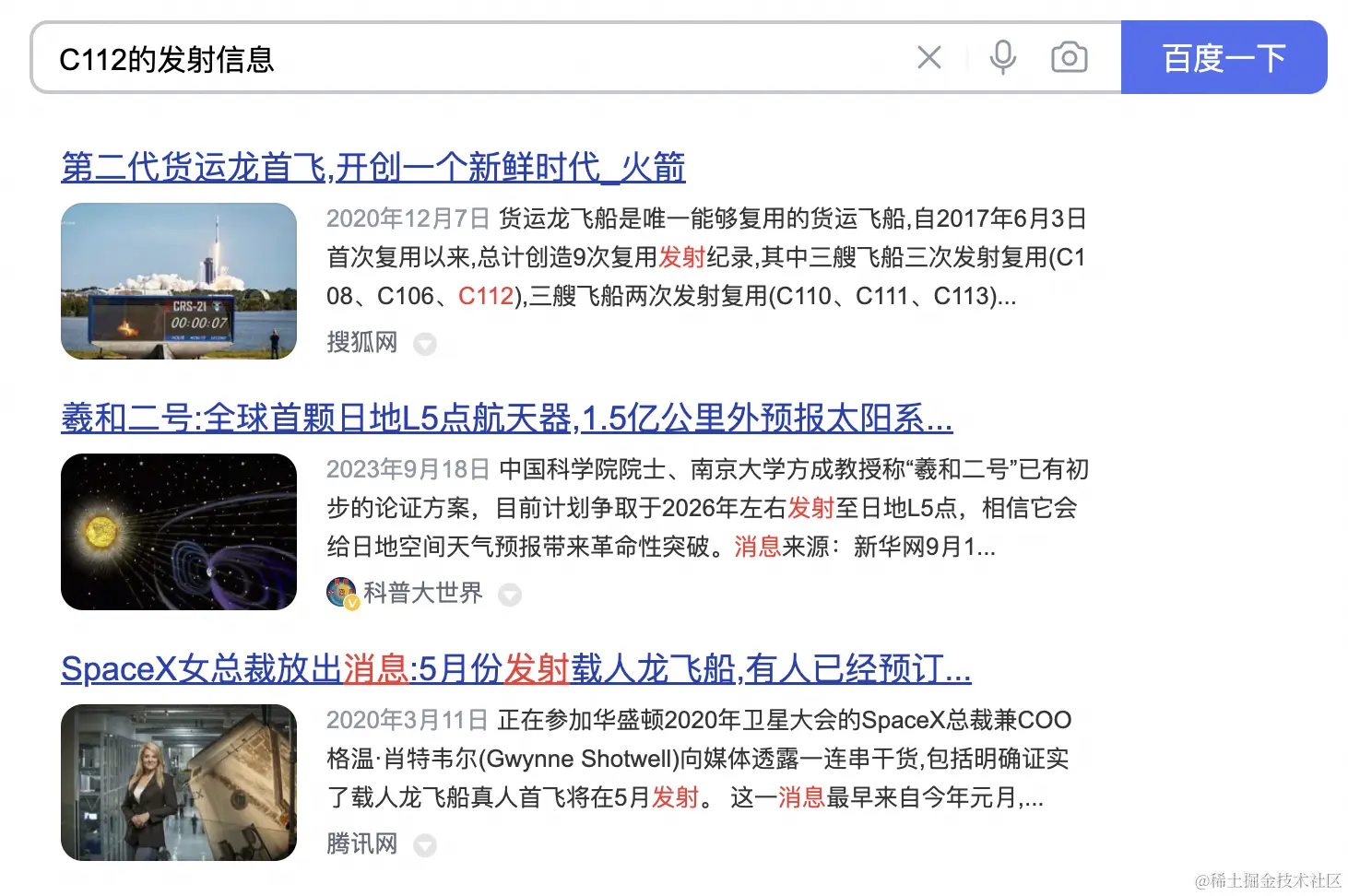The image size is (1348, 896).
Task: Open result 第二代货运龙首飞,开创一个新鲜时代
Action: (372, 167)
